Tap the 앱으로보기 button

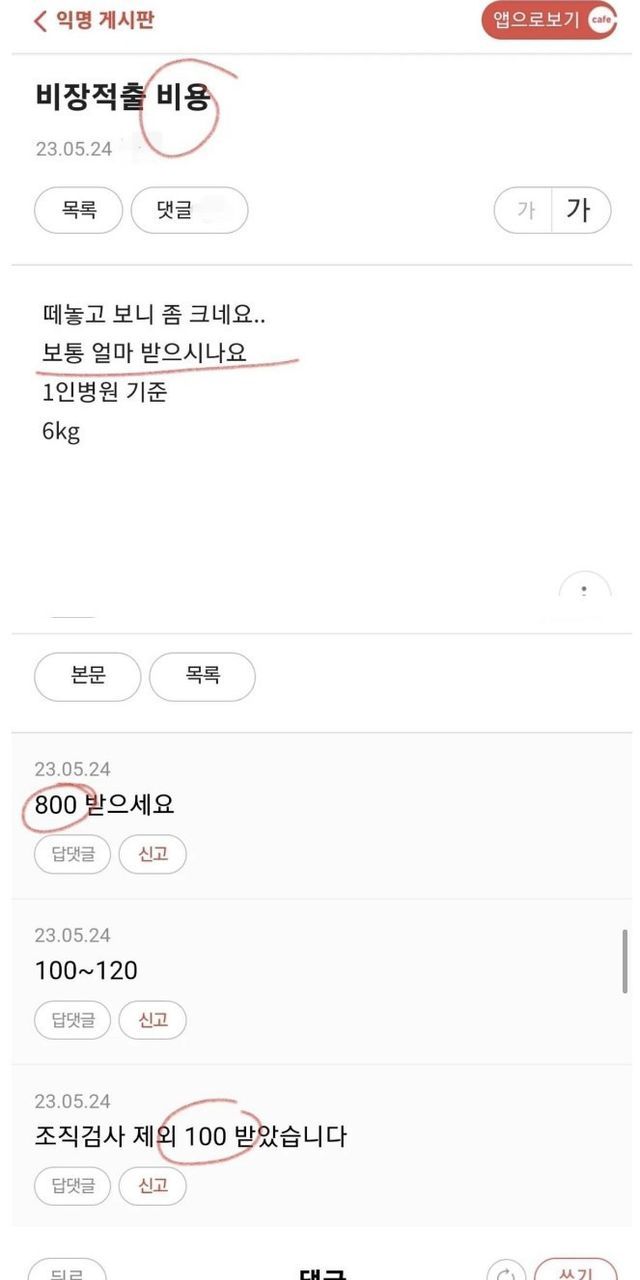point(548,20)
